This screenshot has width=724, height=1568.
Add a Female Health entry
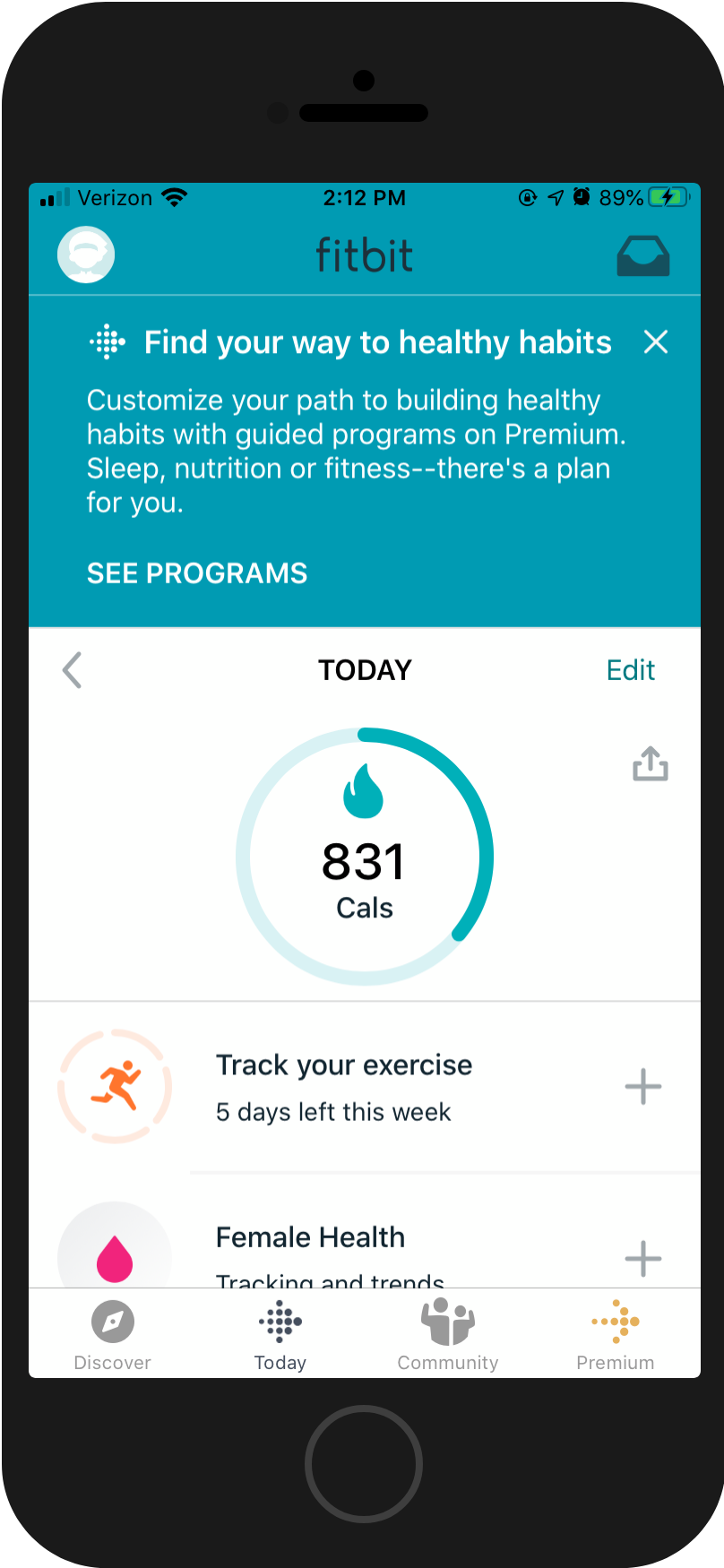643,1259
